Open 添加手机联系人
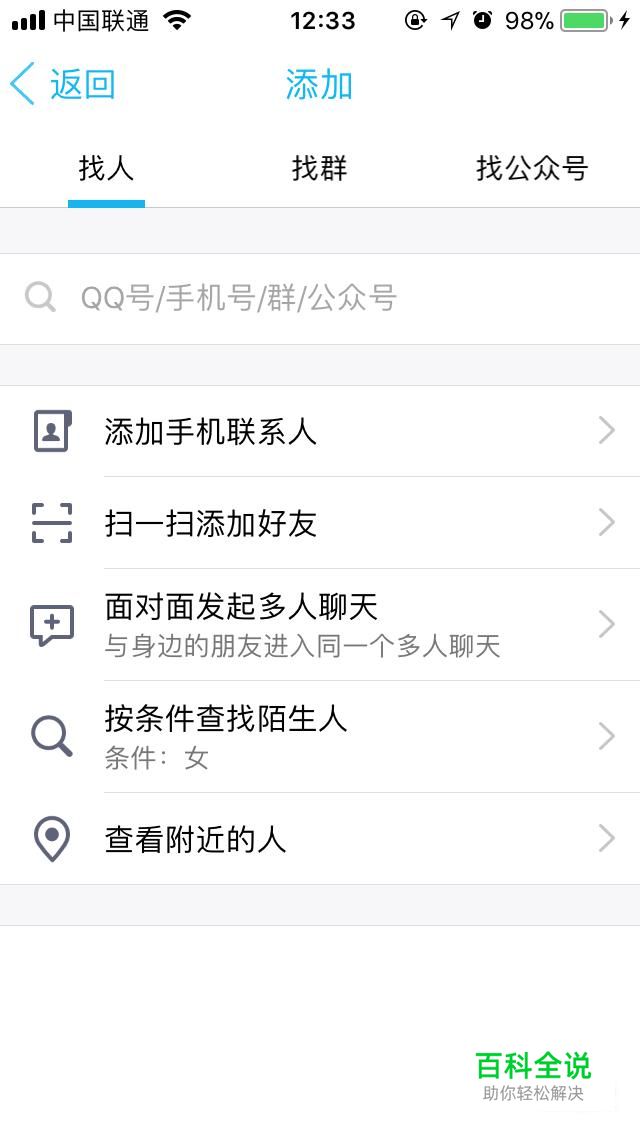640x1136 pixels. click(x=320, y=431)
